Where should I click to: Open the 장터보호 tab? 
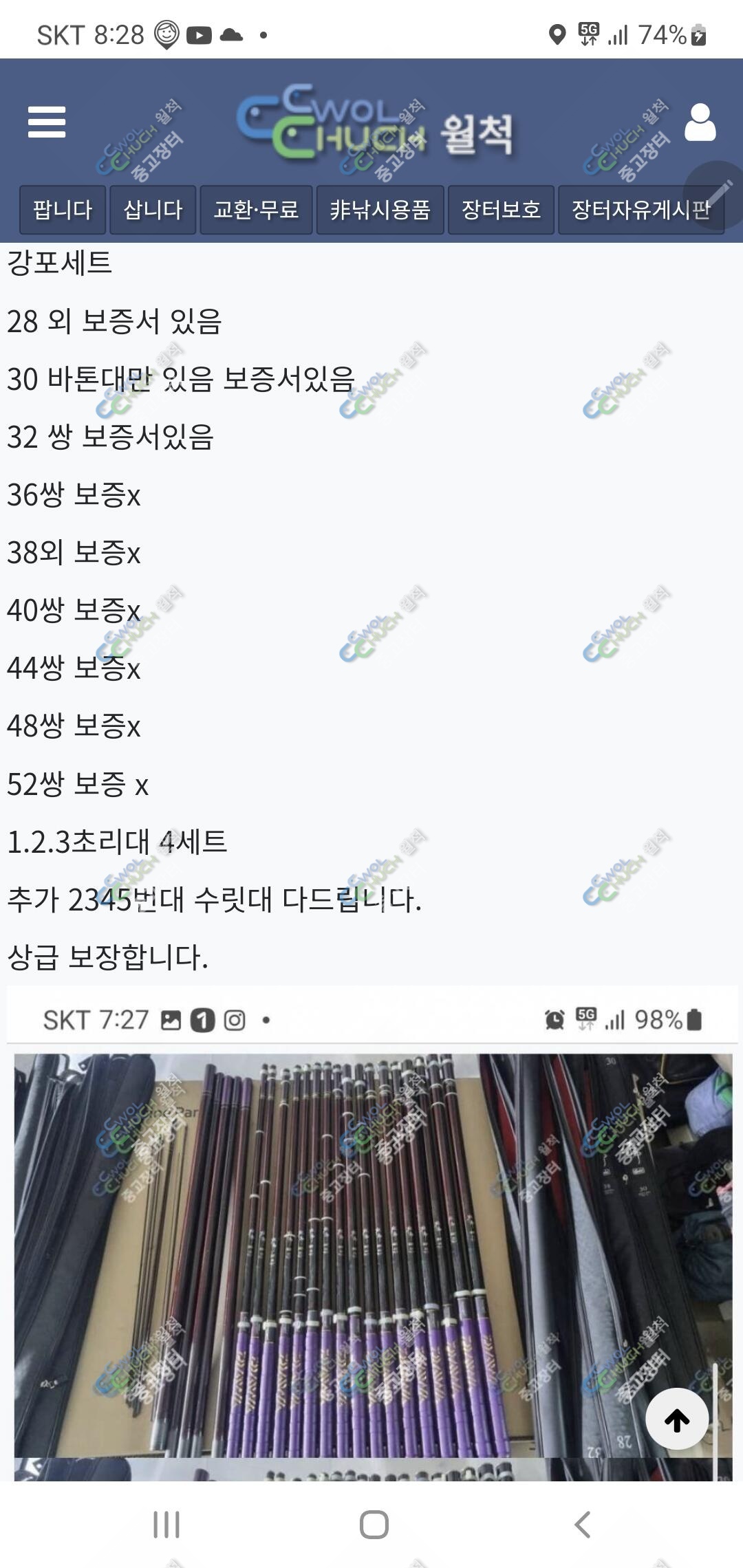coord(501,210)
